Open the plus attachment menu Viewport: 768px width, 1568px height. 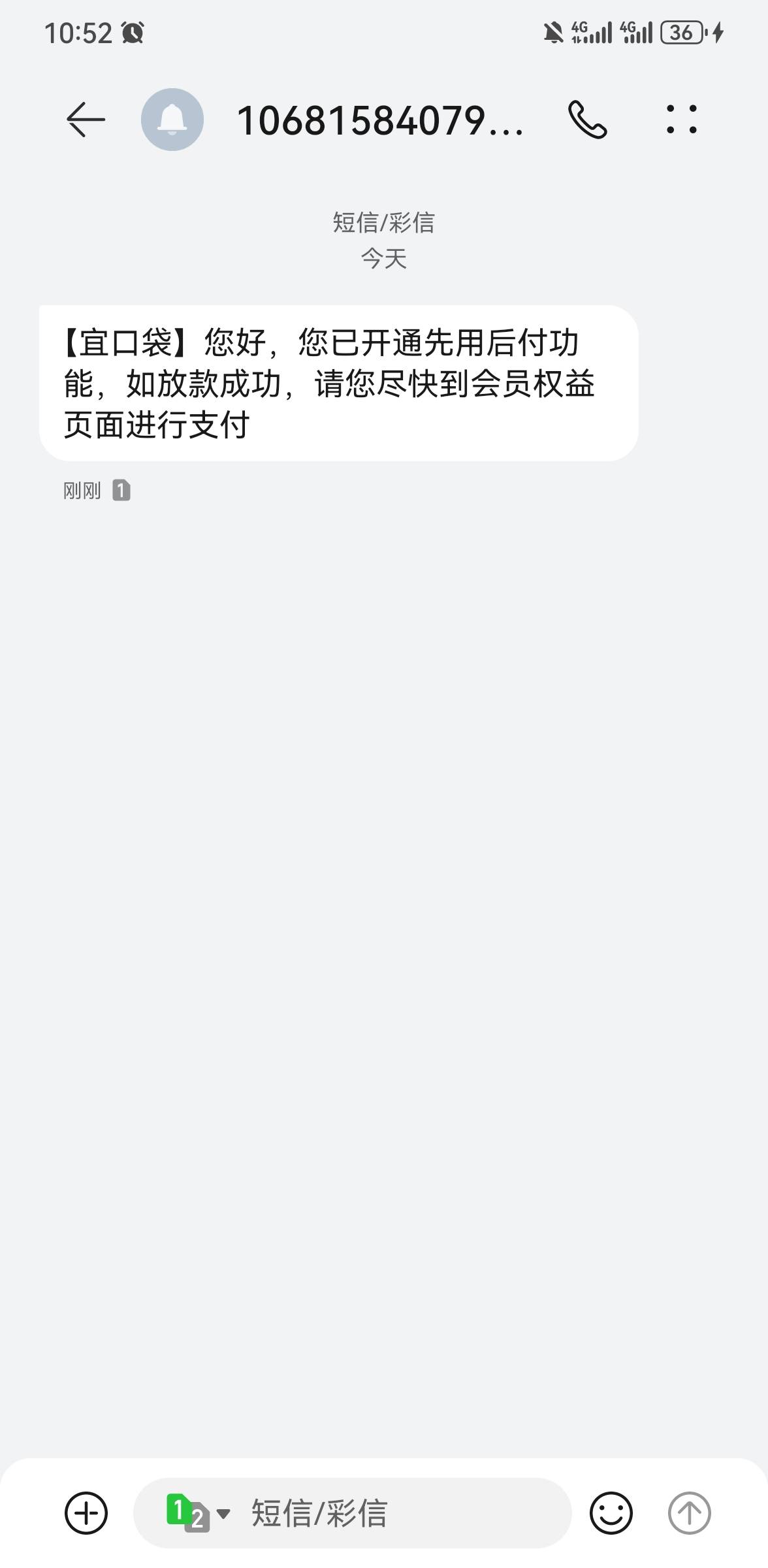[x=86, y=1513]
